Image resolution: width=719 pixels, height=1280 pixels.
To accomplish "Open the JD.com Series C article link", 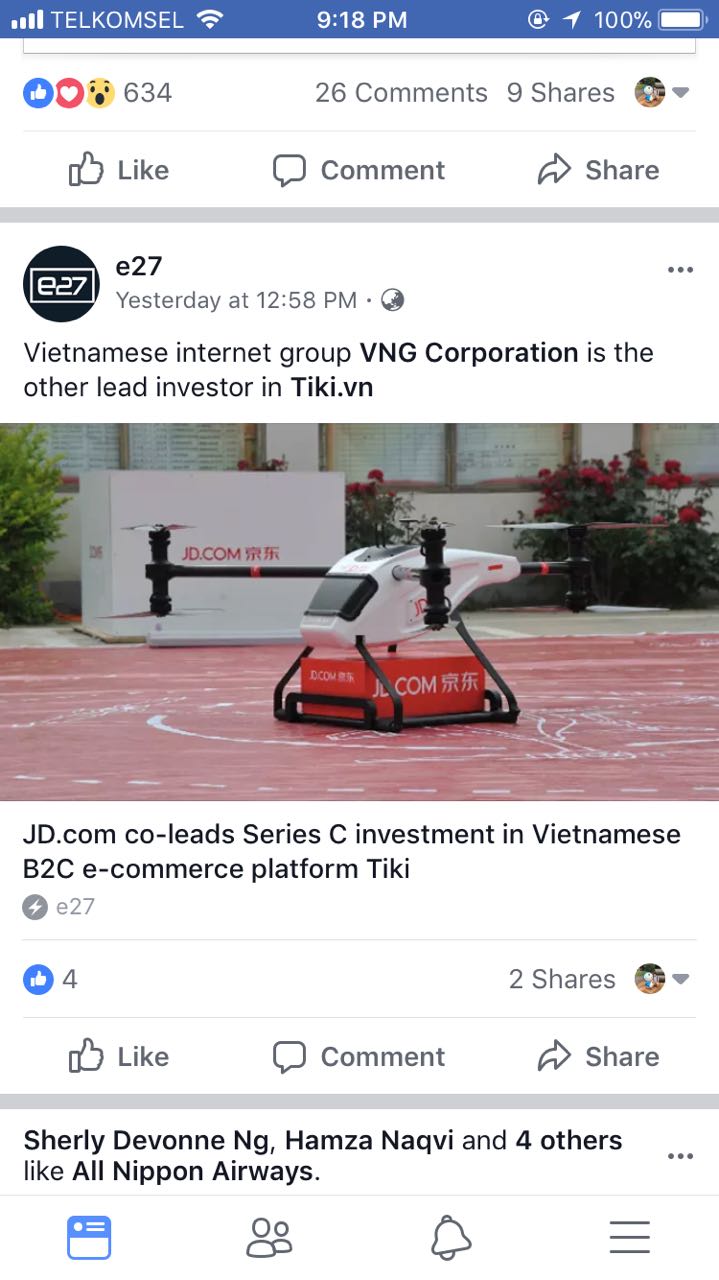I will pos(351,850).
